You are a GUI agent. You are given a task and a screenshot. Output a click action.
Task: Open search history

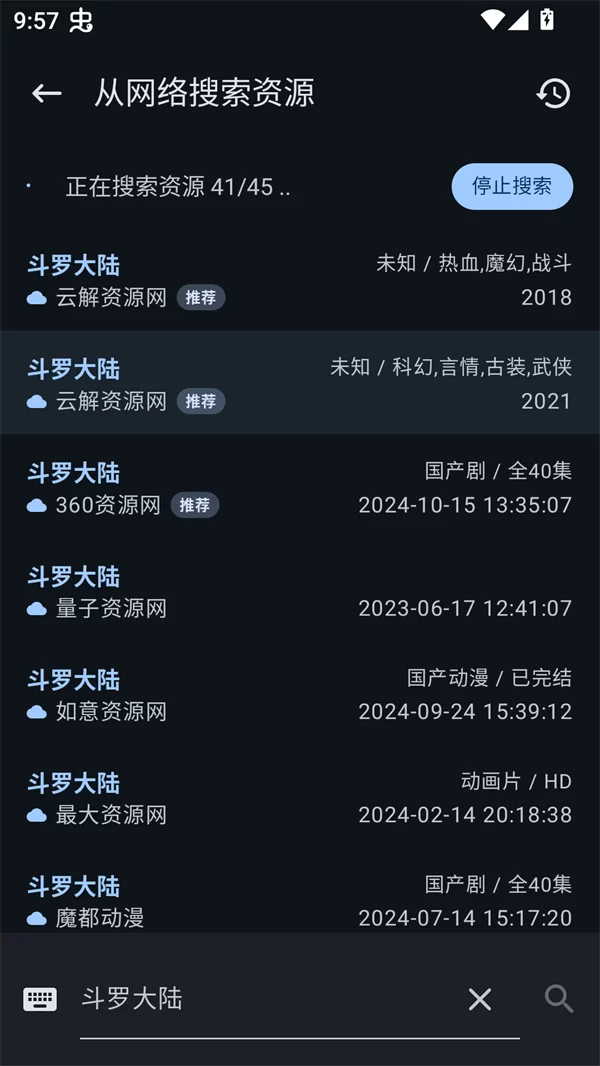553,93
